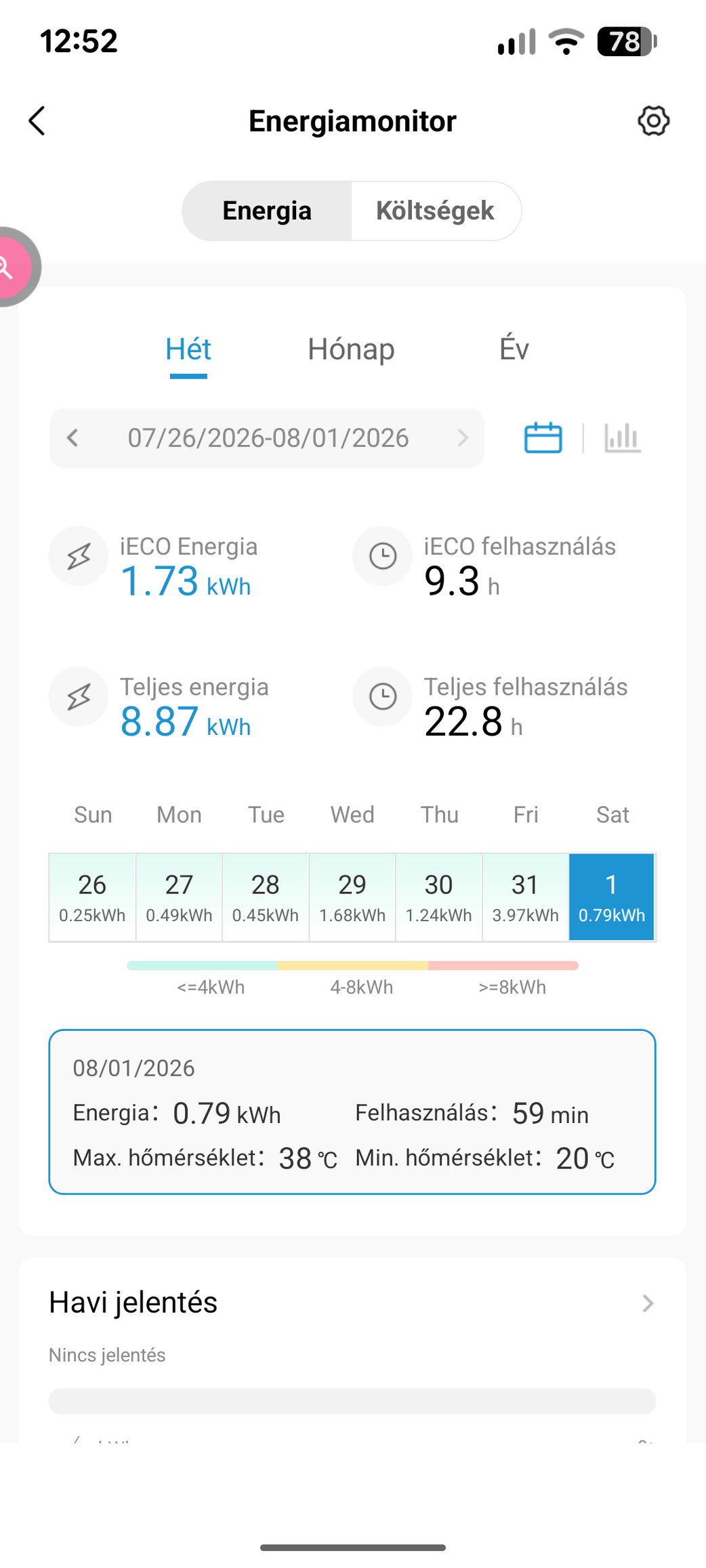This screenshot has width=706, height=1568.
Task: Select Saturday 1 with 0.79kWh
Action: coord(612,897)
